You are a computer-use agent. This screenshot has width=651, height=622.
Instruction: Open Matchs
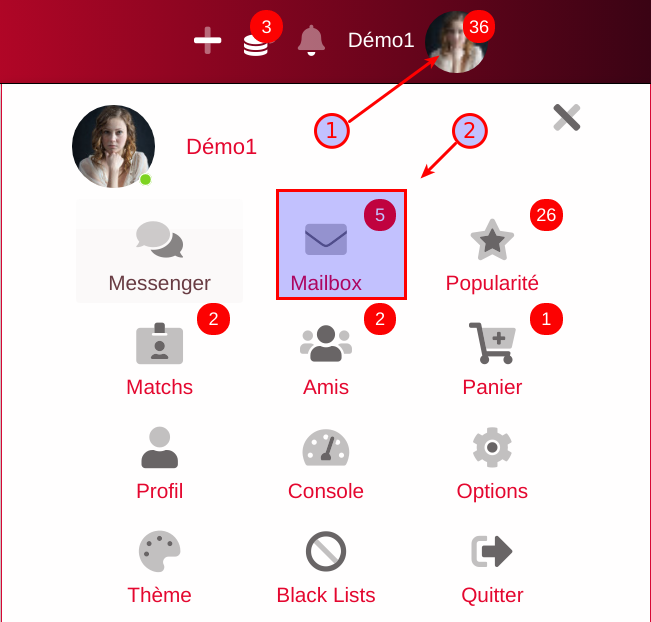(x=159, y=358)
